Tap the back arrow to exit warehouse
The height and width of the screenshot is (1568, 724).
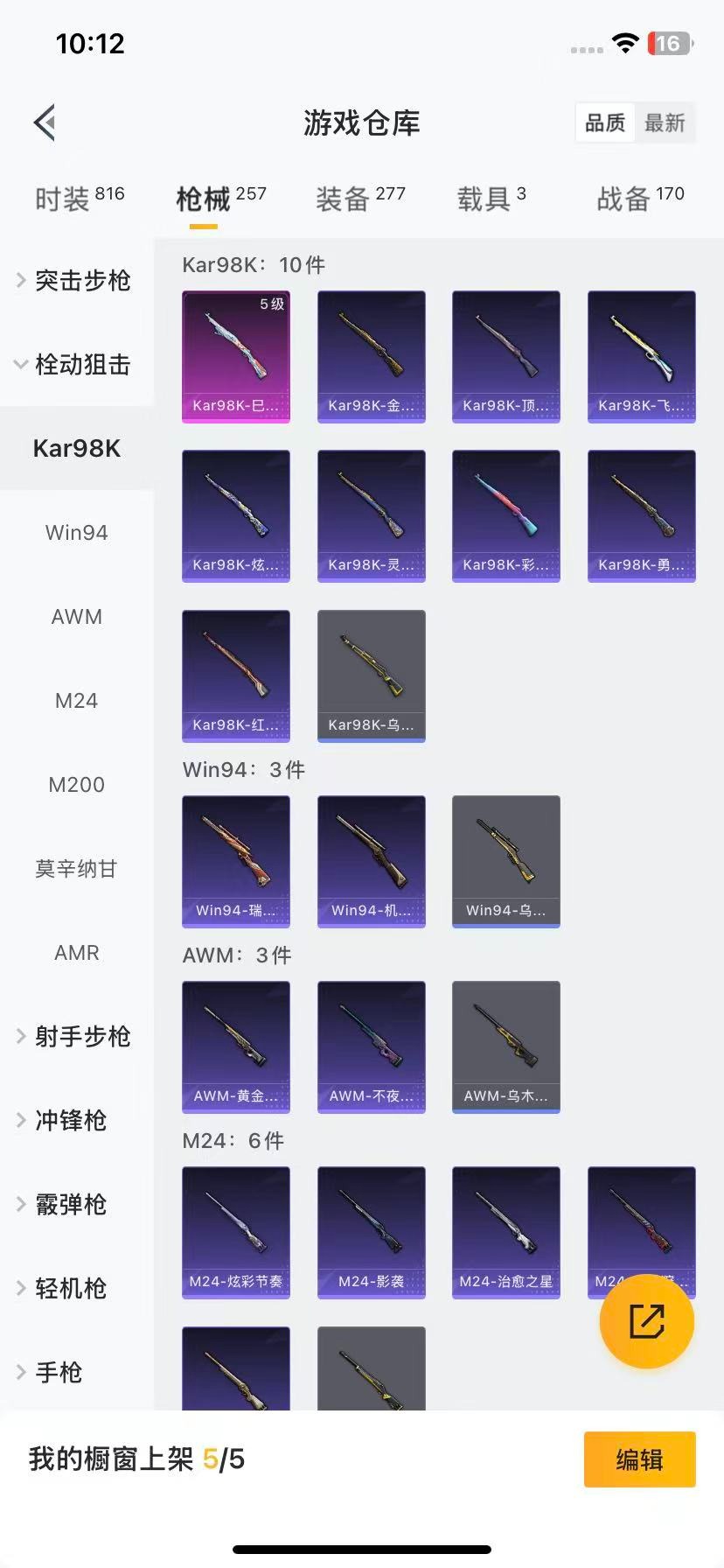[44, 122]
